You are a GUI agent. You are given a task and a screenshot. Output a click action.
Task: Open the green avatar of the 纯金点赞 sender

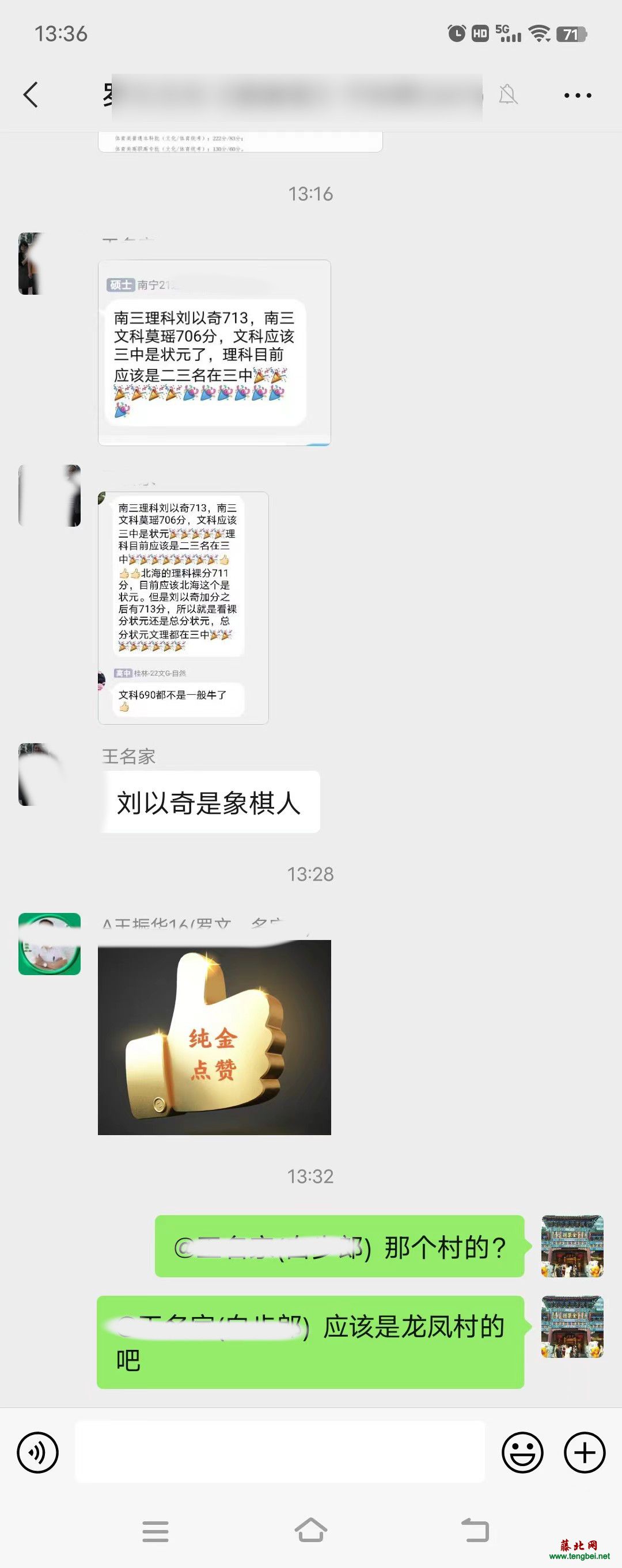point(50,944)
